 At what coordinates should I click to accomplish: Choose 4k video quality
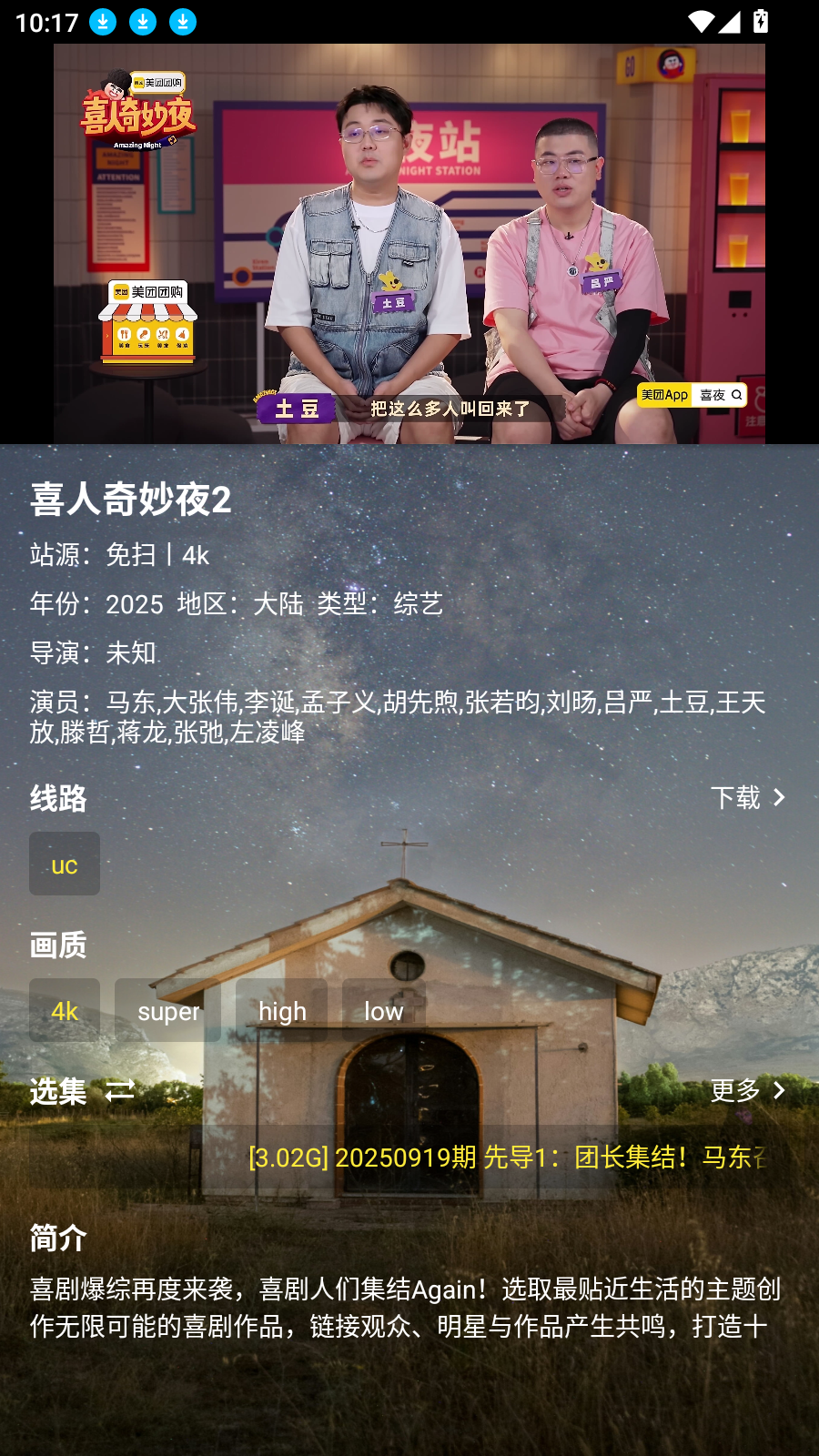click(65, 1011)
